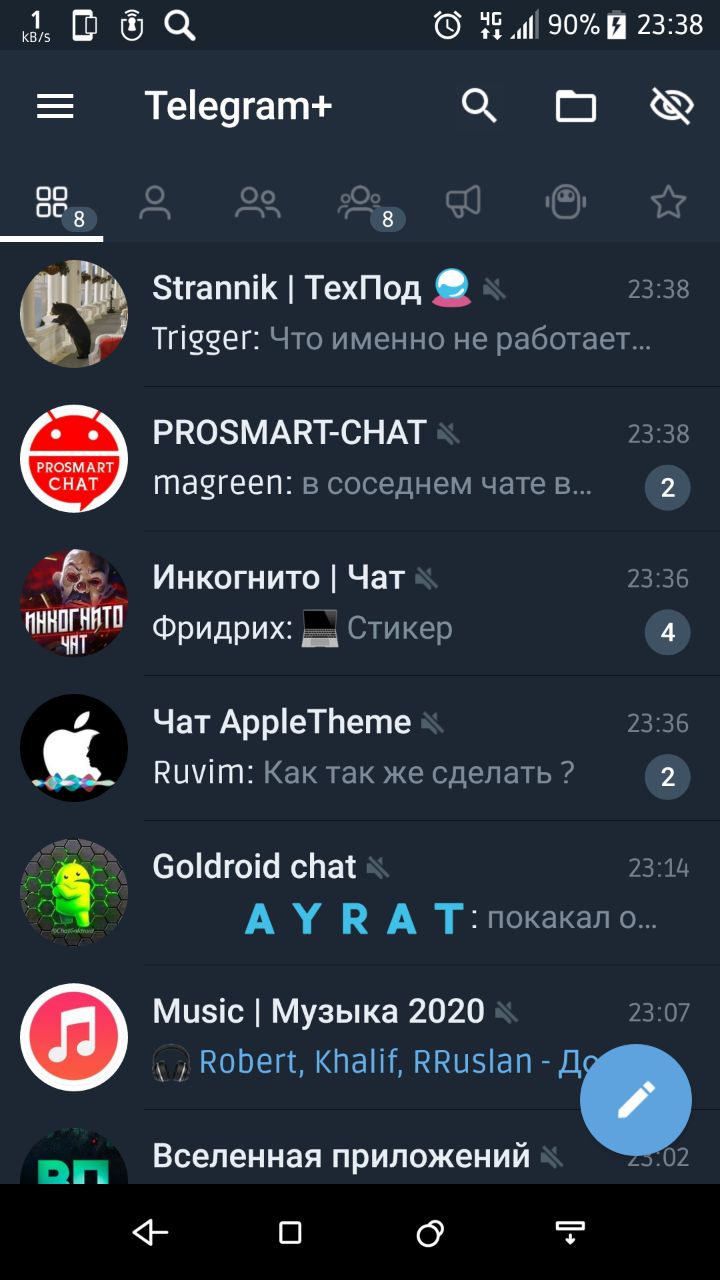Tap the system back button

coord(150,1233)
